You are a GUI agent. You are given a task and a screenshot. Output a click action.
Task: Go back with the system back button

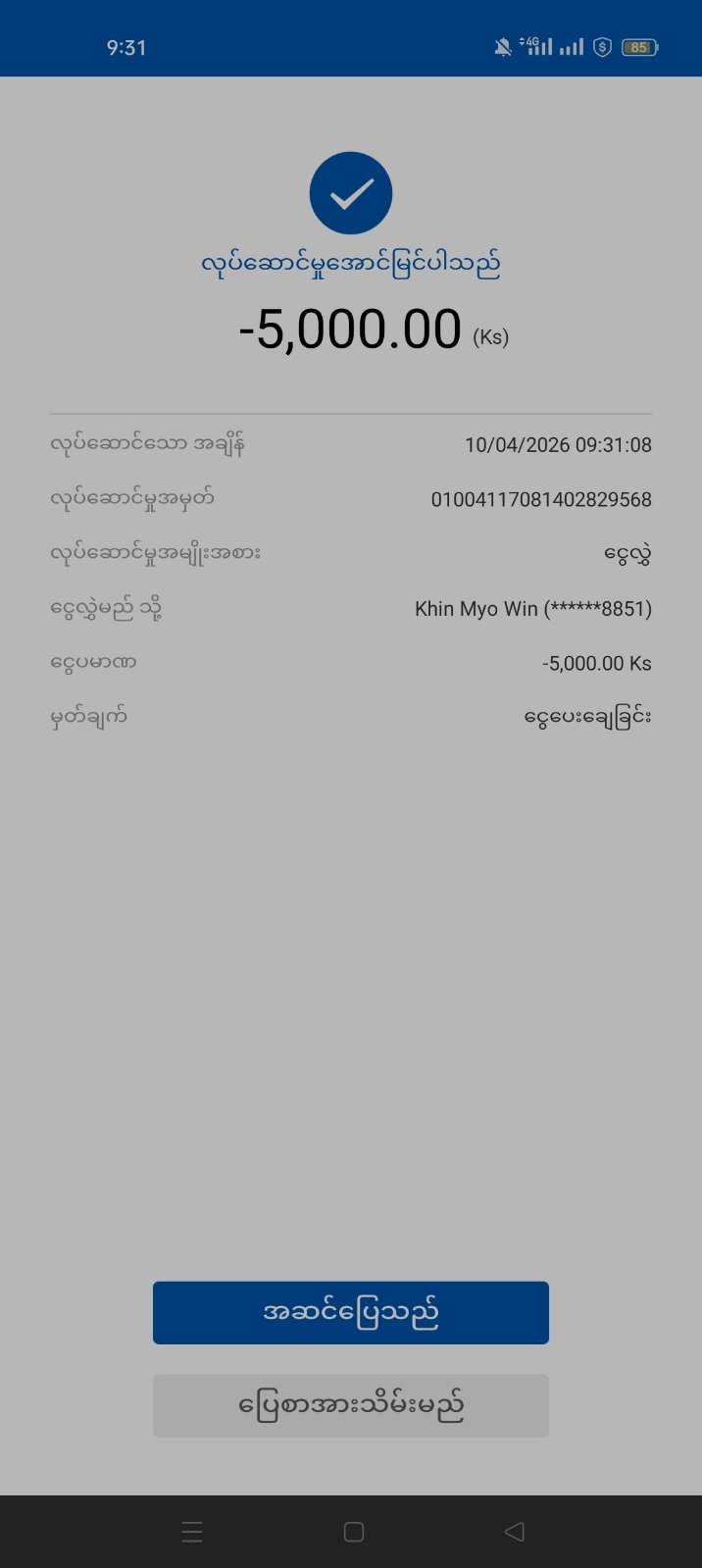click(514, 1532)
